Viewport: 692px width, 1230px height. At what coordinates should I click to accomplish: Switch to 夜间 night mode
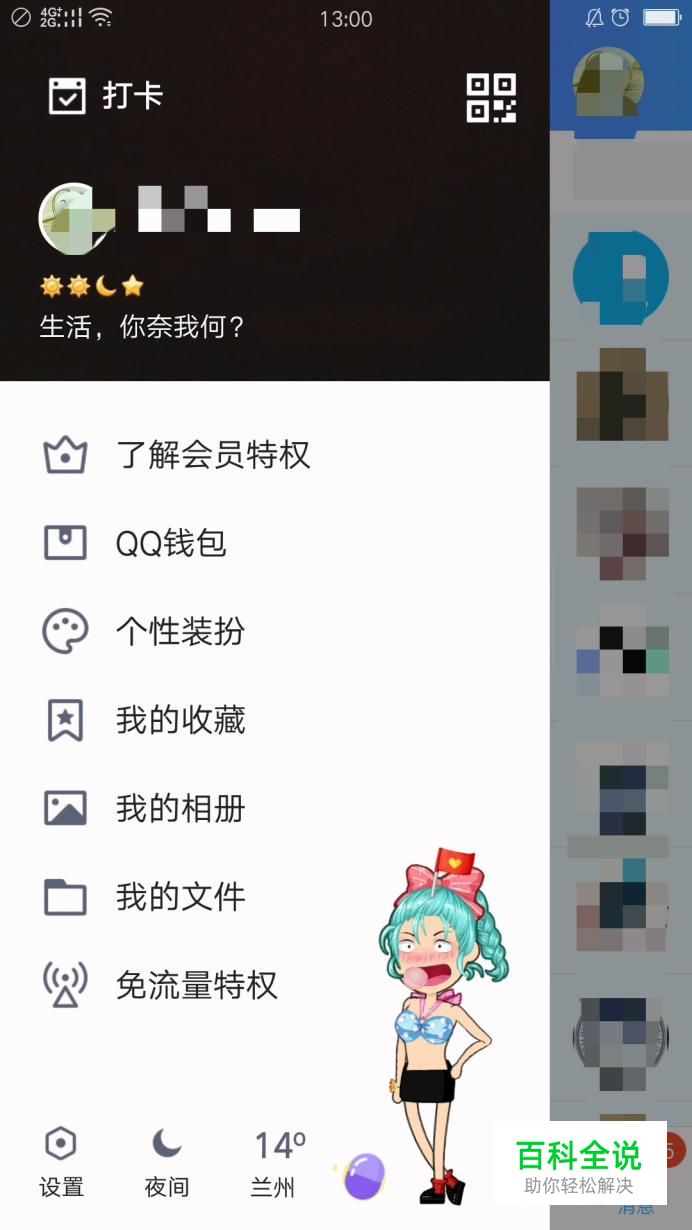tap(166, 1162)
